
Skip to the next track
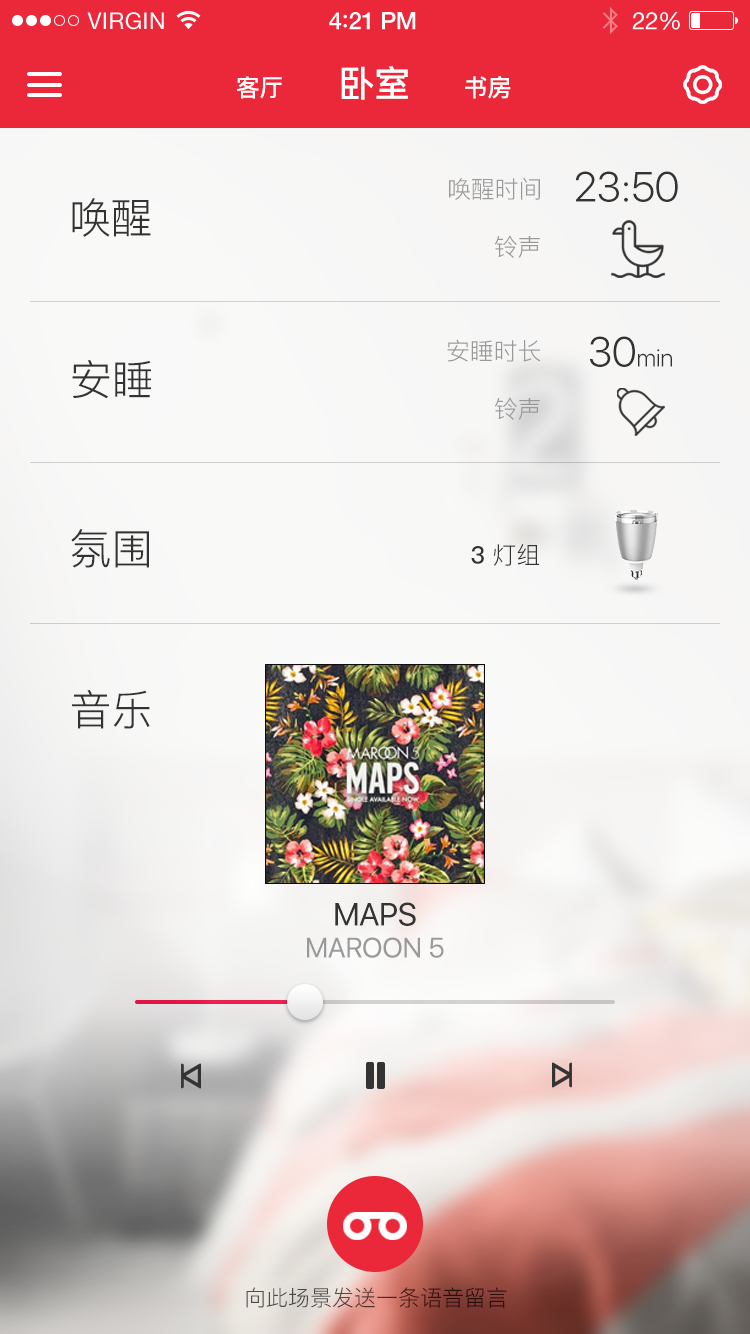pos(561,1075)
